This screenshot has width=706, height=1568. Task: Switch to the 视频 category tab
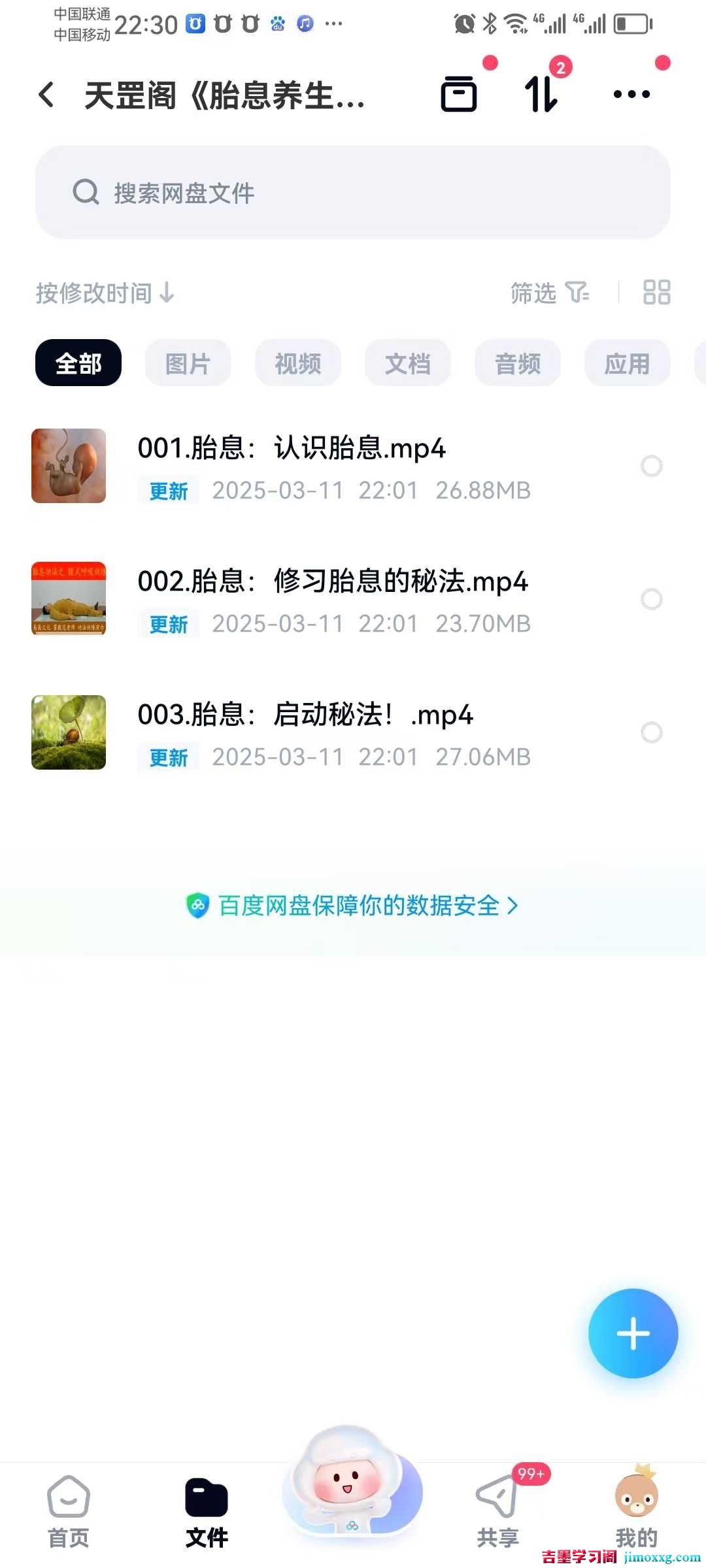297,363
